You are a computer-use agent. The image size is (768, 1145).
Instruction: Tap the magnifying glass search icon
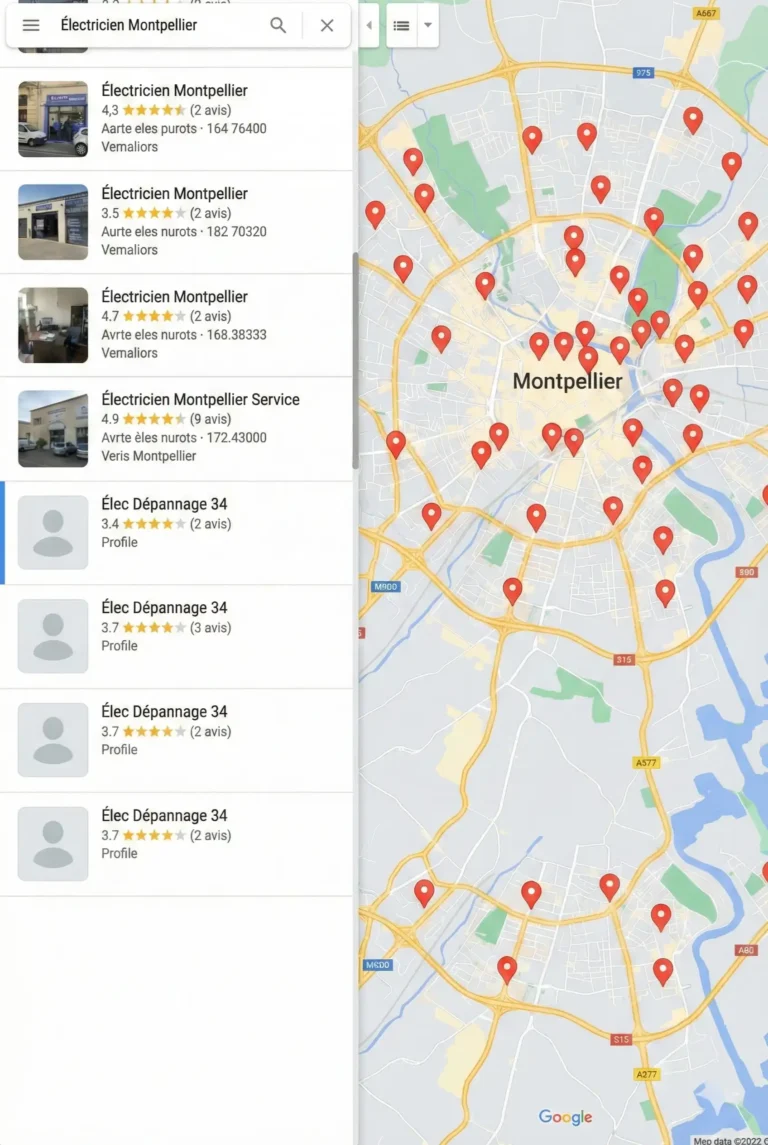(278, 26)
